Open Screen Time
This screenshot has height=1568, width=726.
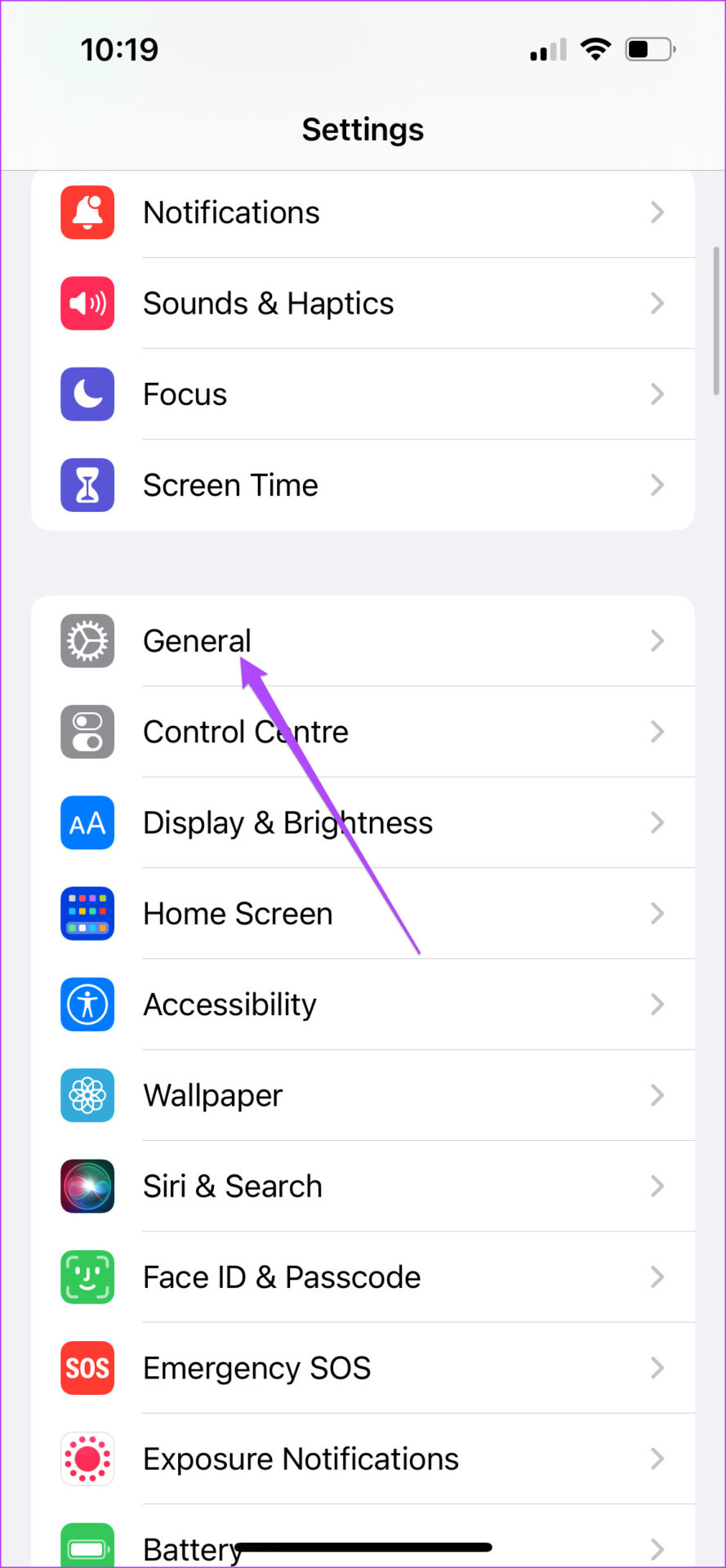363,485
